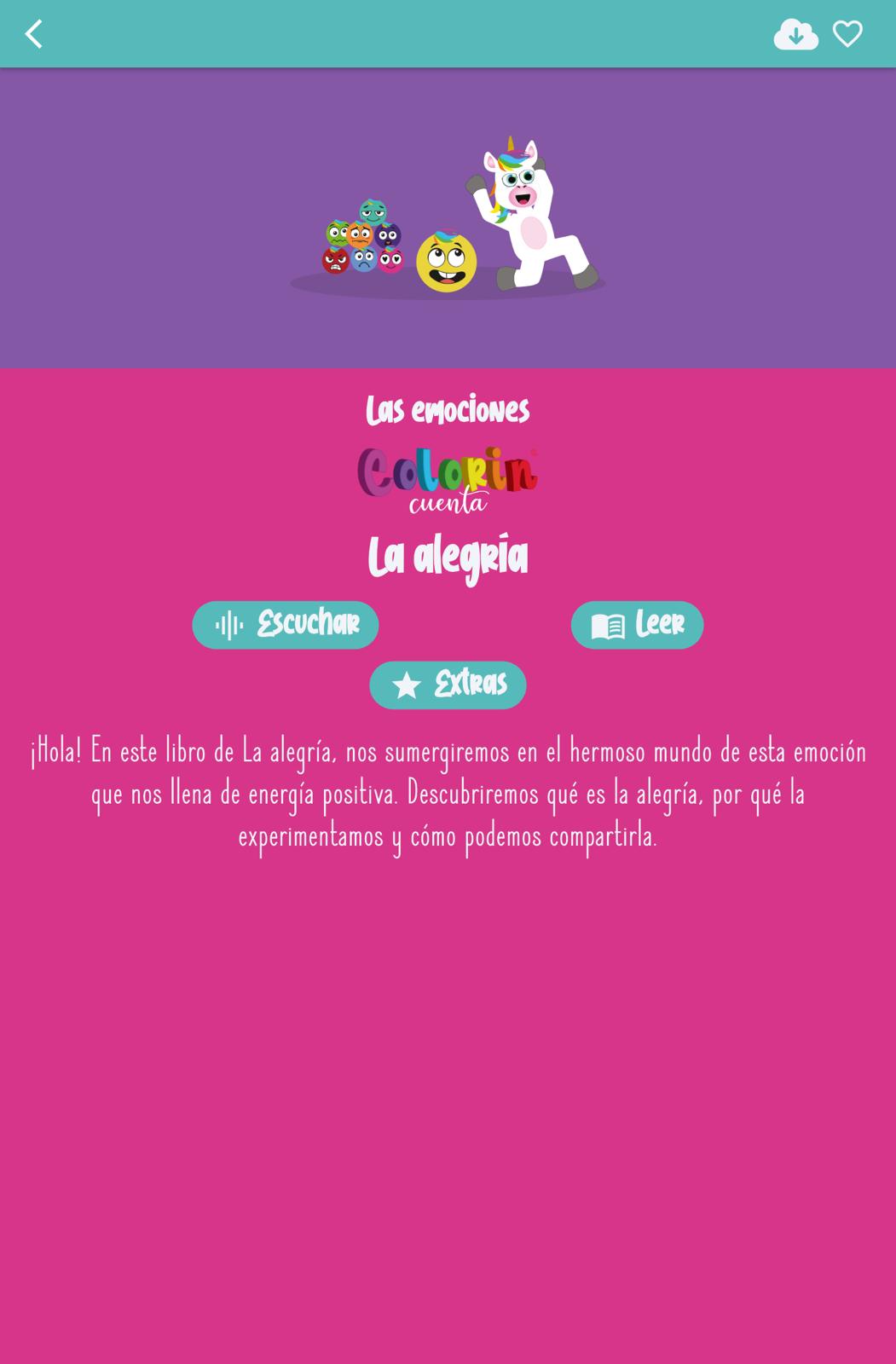Select the open book icon on Leer
The height and width of the screenshot is (1364, 896).
click(607, 624)
